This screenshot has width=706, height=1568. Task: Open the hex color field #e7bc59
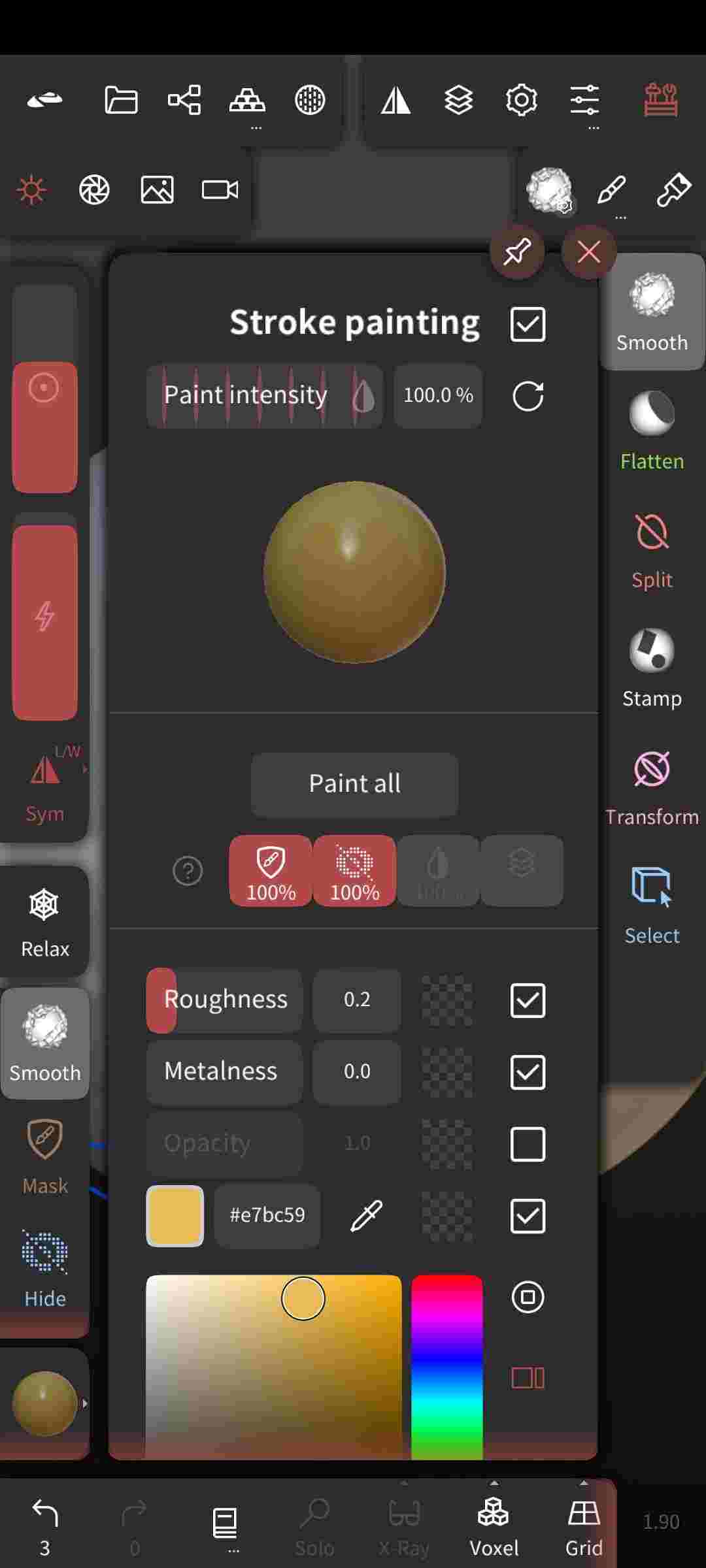[267, 1215]
